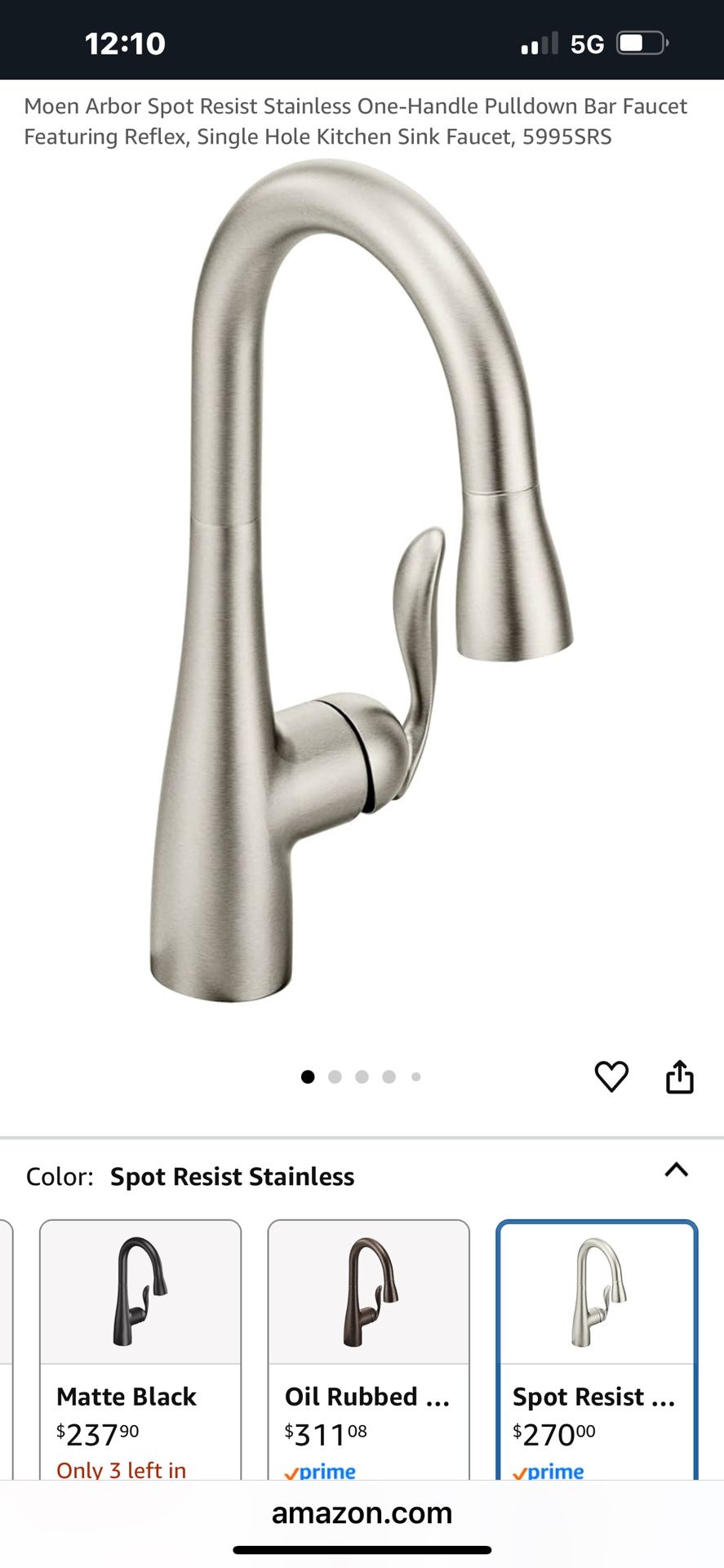Share this product listing
724x1568 pixels.
click(679, 1076)
